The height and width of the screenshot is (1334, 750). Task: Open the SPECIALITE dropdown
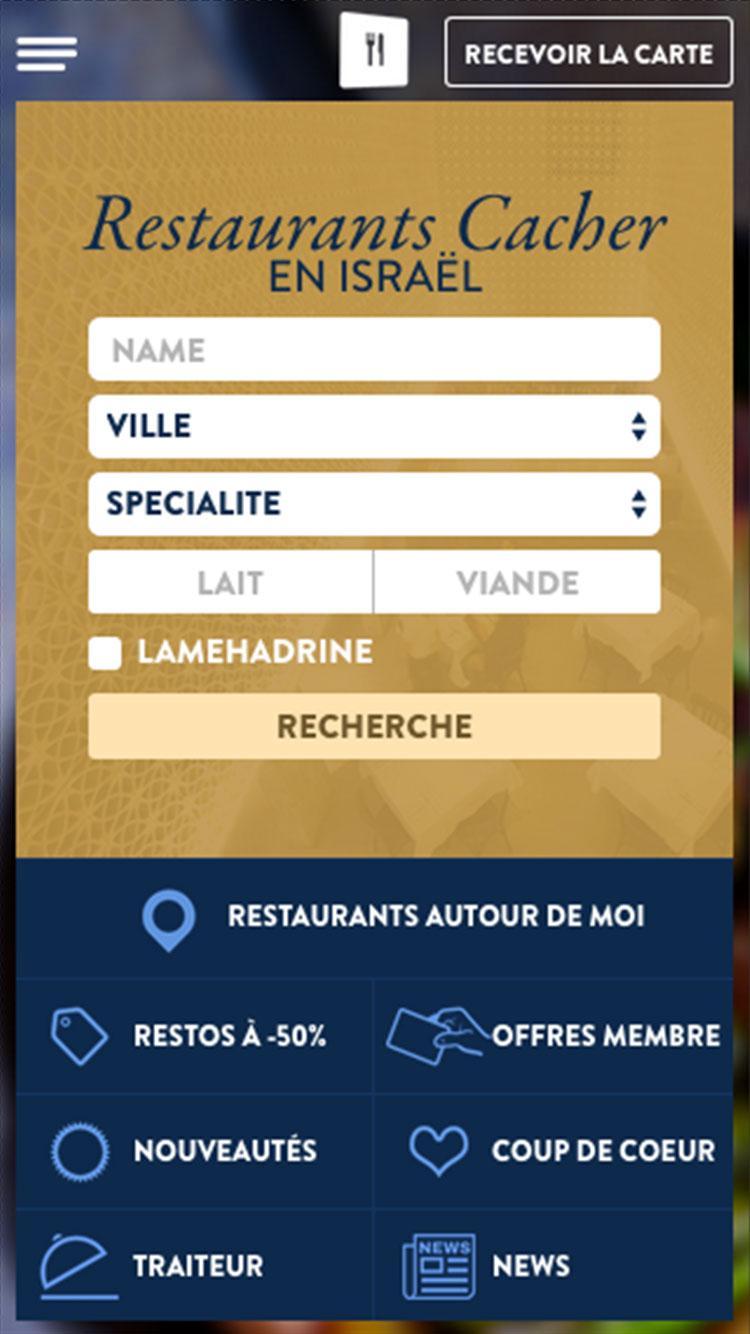click(x=374, y=504)
